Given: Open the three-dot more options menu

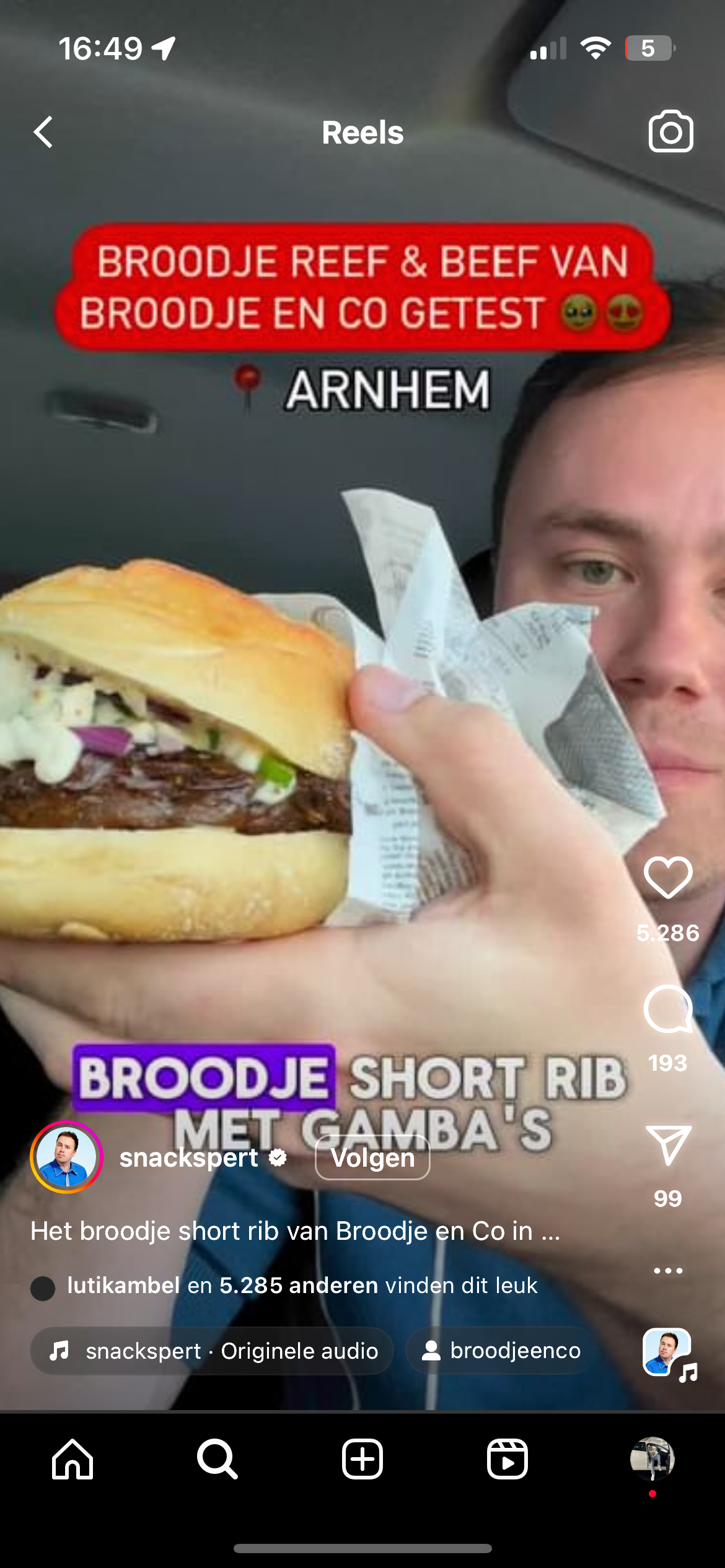Looking at the screenshot, I should click(x=668, y=1271).
